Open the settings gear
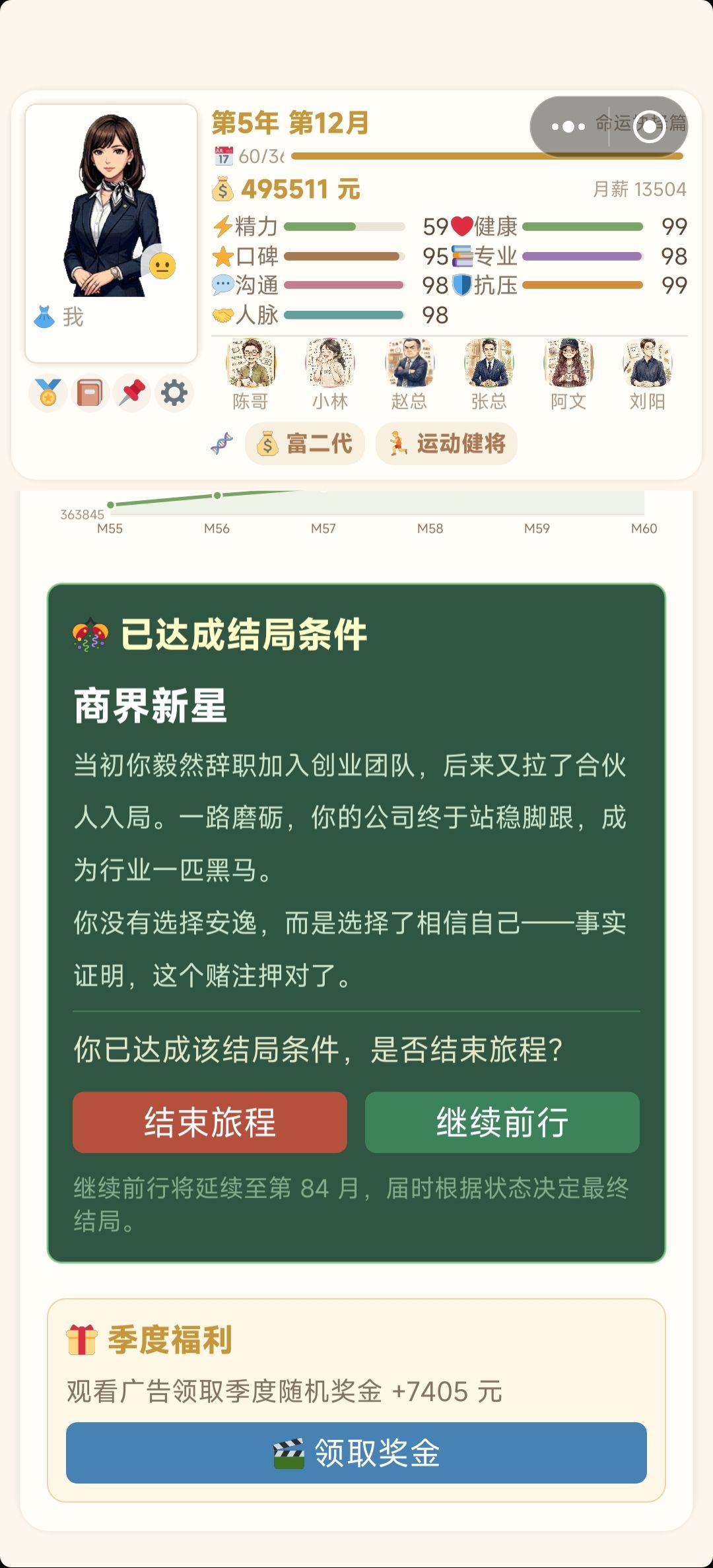Image resolution: width=713 pixels, height=1568 pixels. (174, 391)
